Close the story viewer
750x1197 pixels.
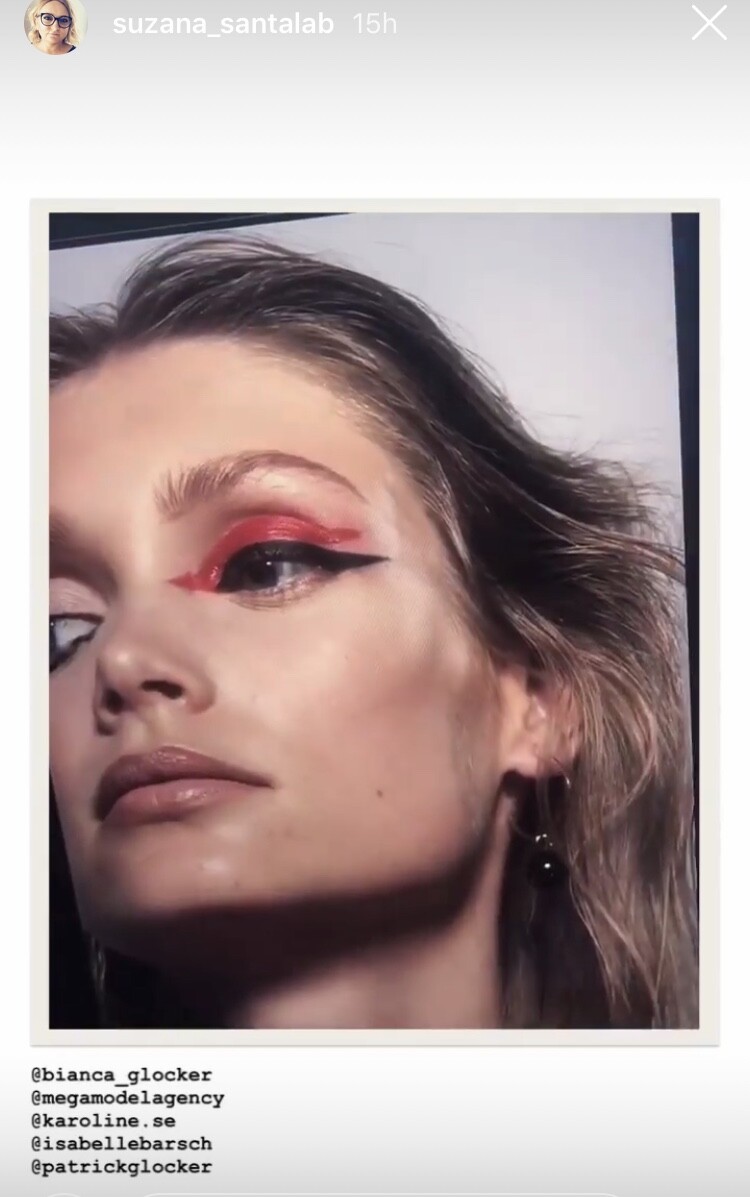[x=709, y=23]
